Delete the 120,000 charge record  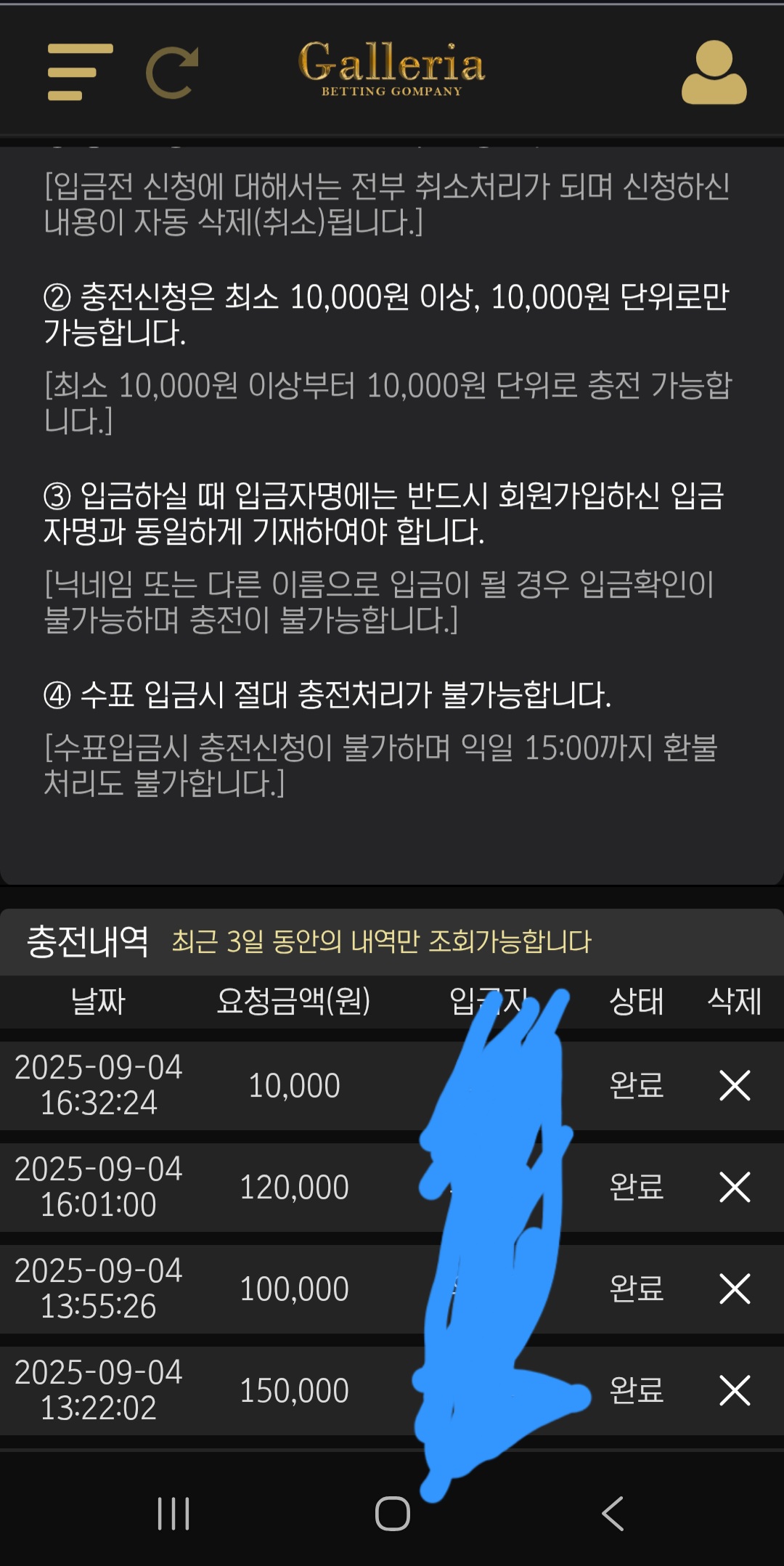pos(735,1188)
